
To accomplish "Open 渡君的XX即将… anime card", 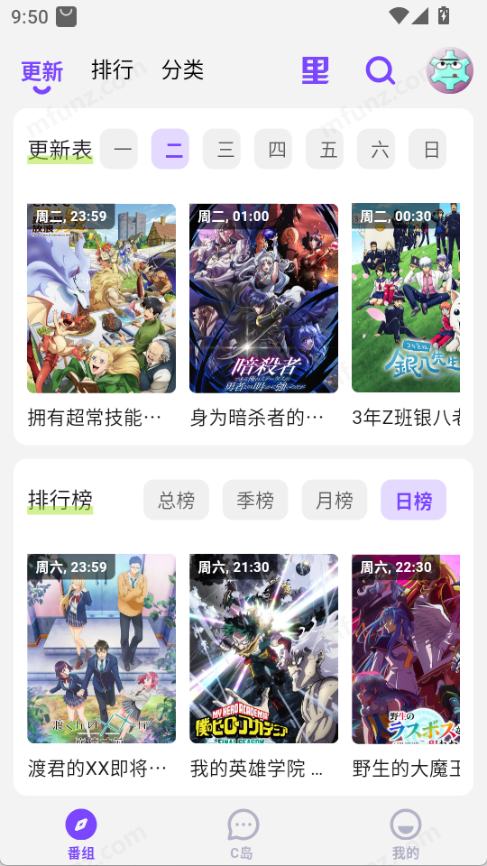I will [x=102, y=667].
